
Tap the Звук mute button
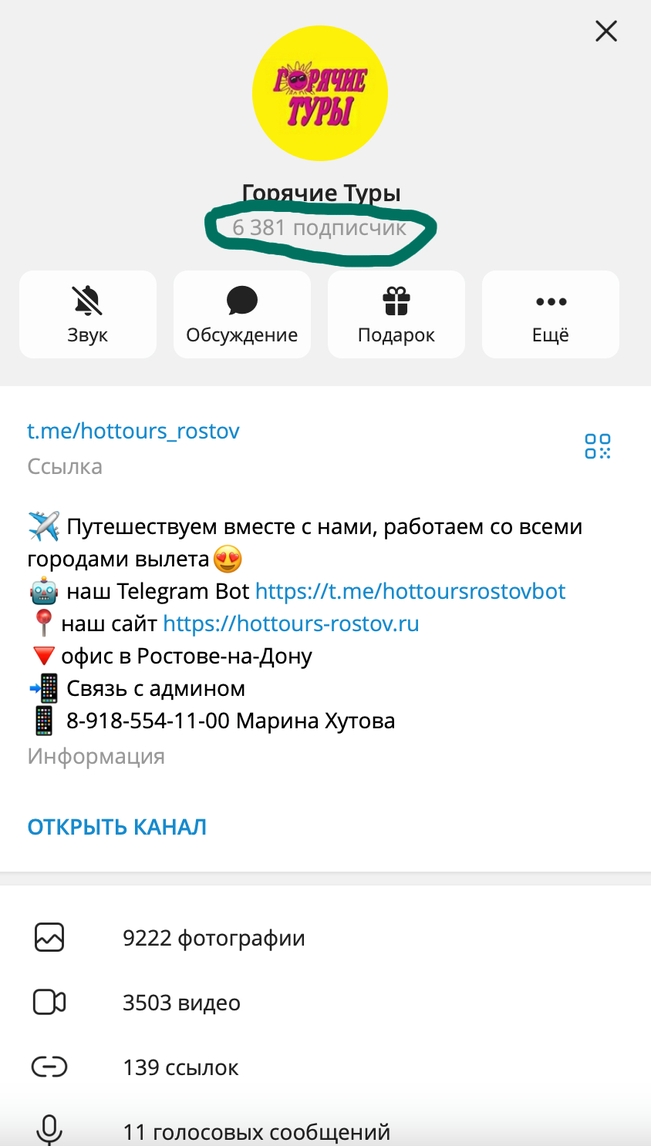point(88,314)
